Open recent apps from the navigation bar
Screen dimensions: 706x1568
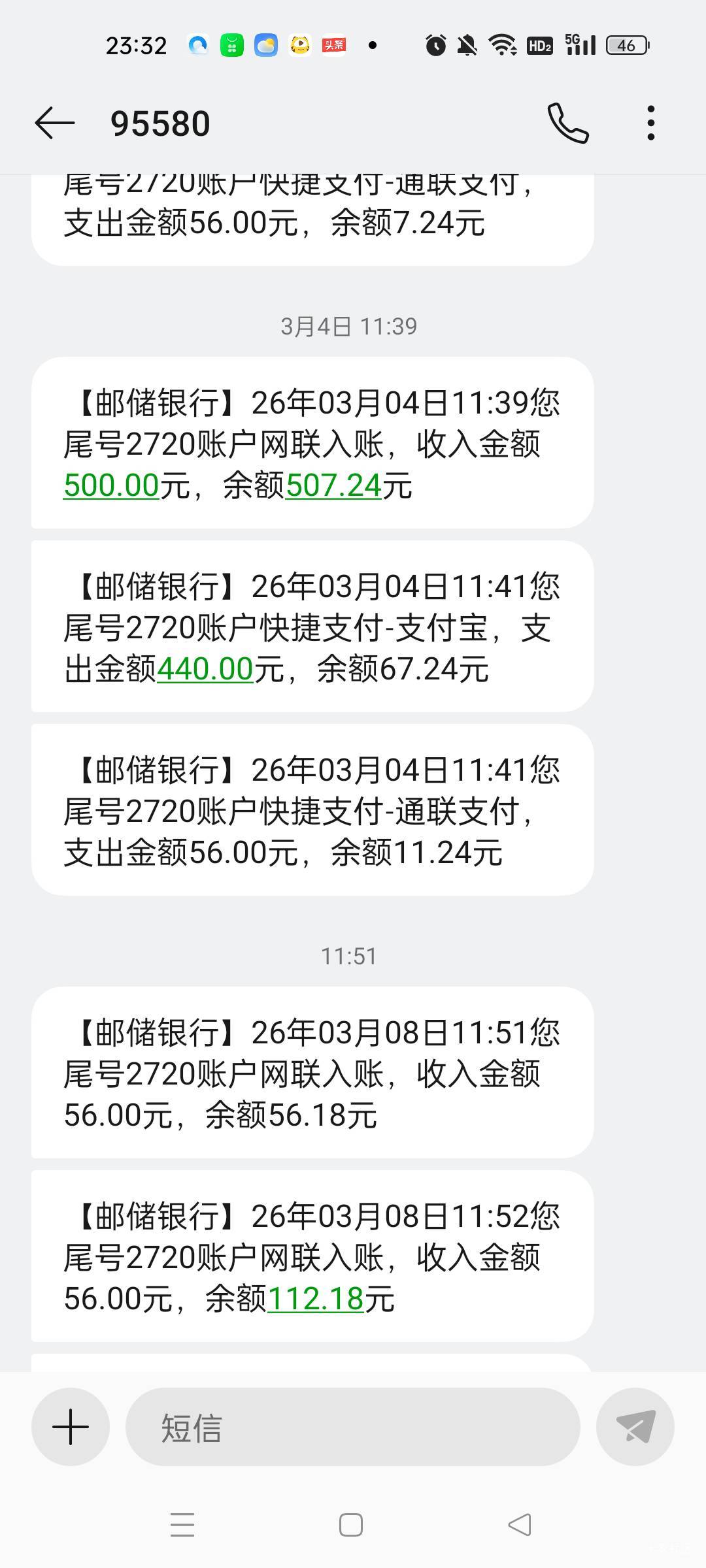[182, 1525]
